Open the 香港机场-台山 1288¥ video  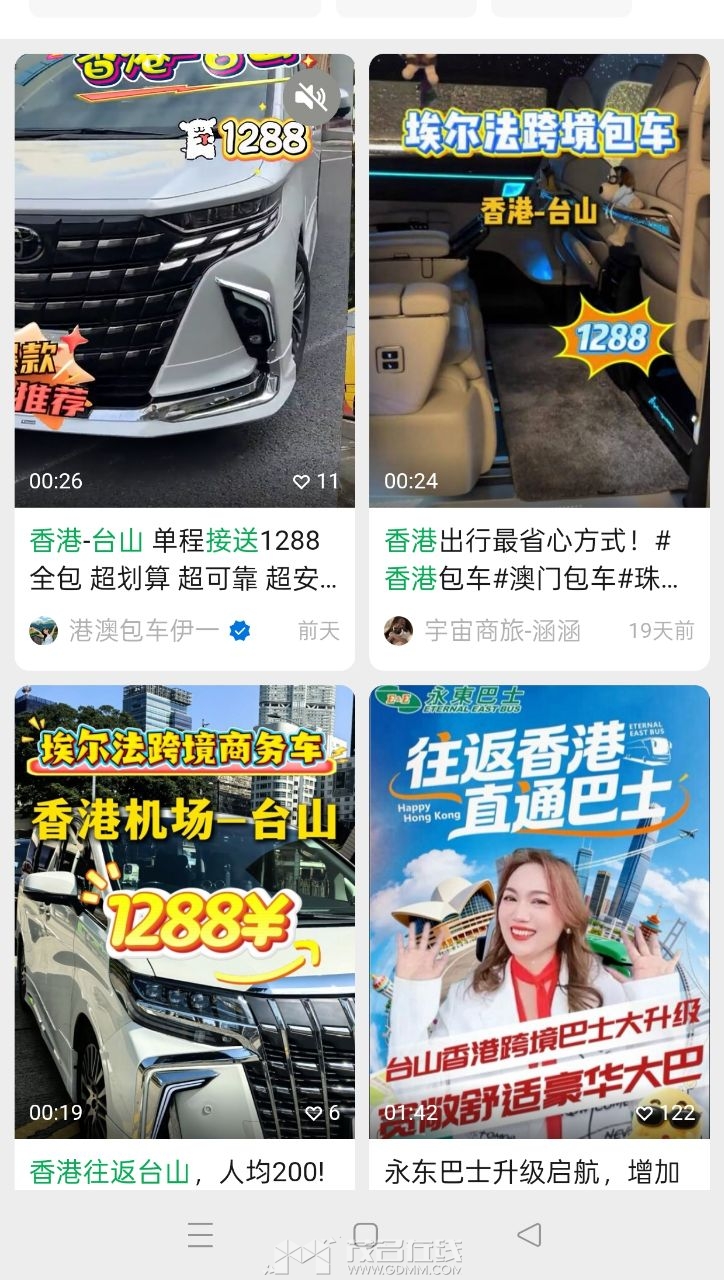pos(184,910)
